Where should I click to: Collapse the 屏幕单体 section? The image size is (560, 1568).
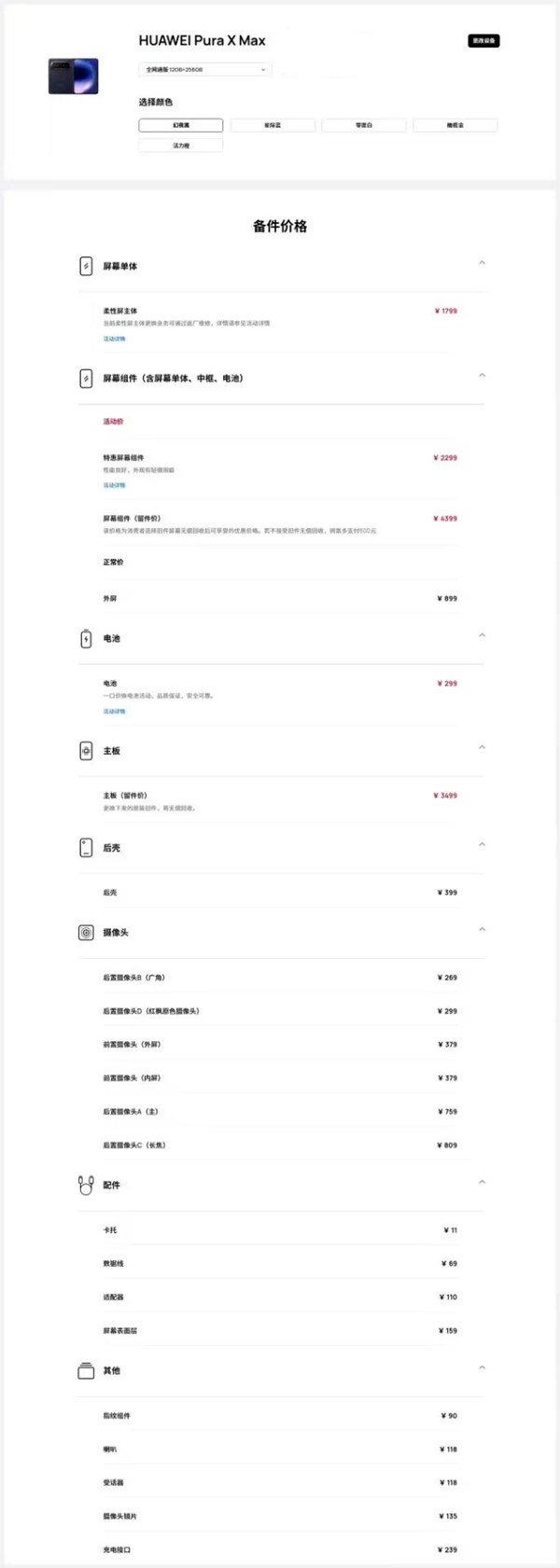click(482, 263)
